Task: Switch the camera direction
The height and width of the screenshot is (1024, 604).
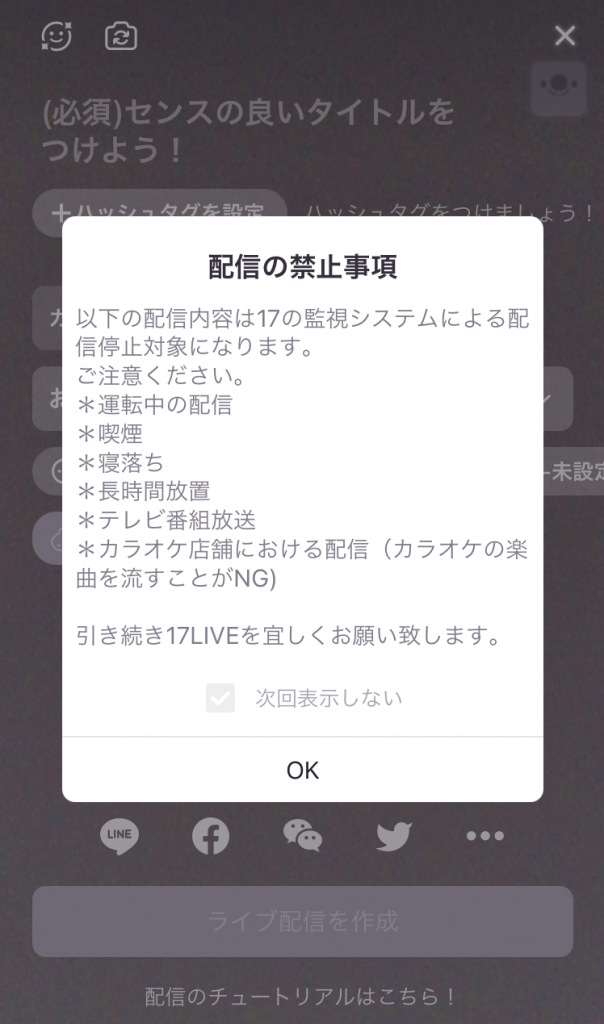Action: (x=121, y=35)
